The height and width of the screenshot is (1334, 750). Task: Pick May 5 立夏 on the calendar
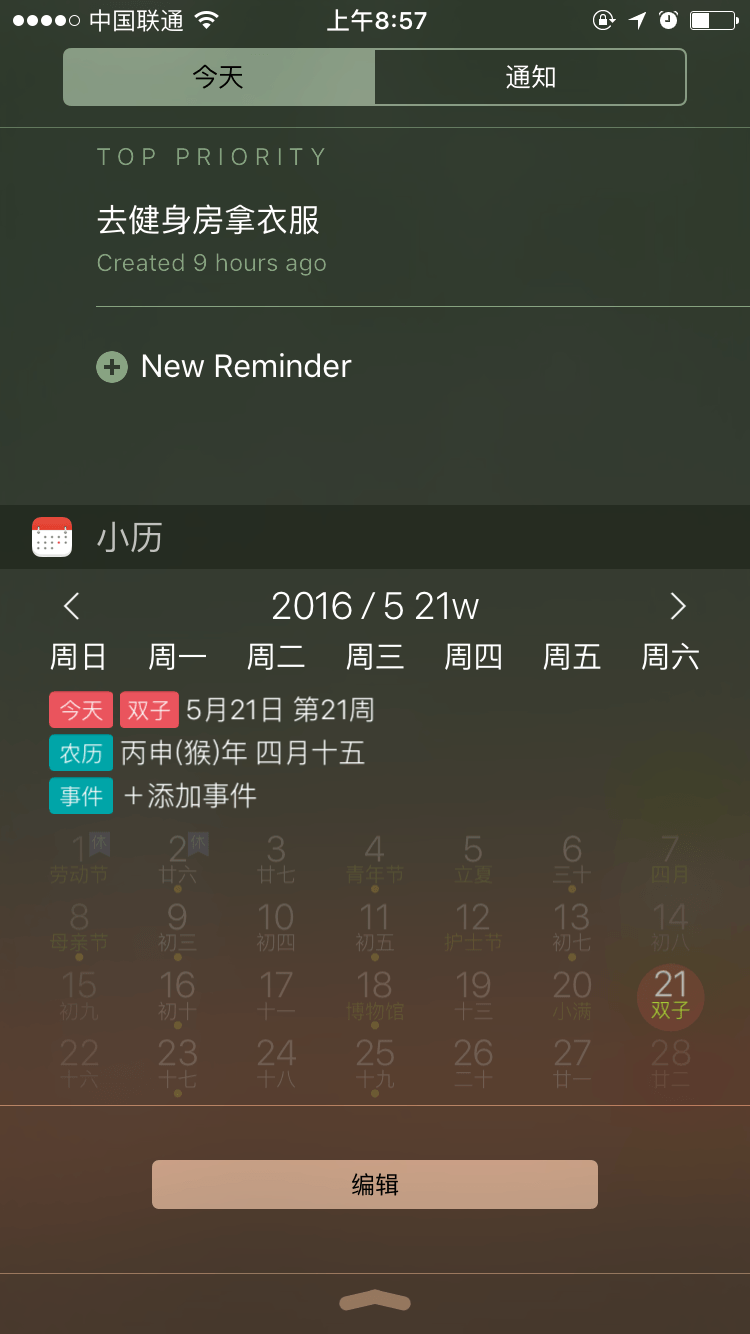pyautogui.click(x=473, y=860)
